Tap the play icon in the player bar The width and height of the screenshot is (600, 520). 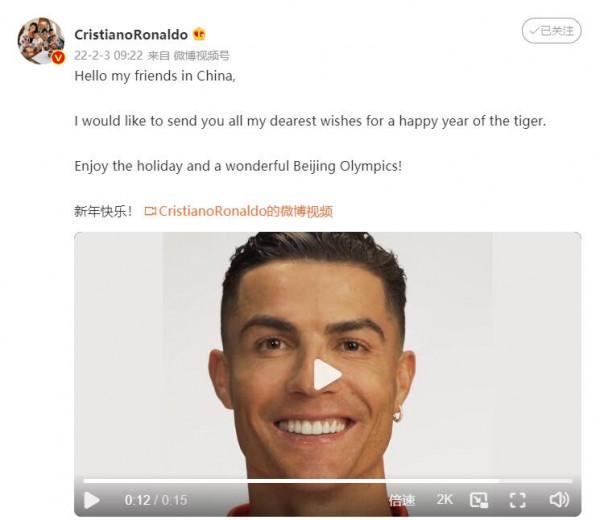92,499
